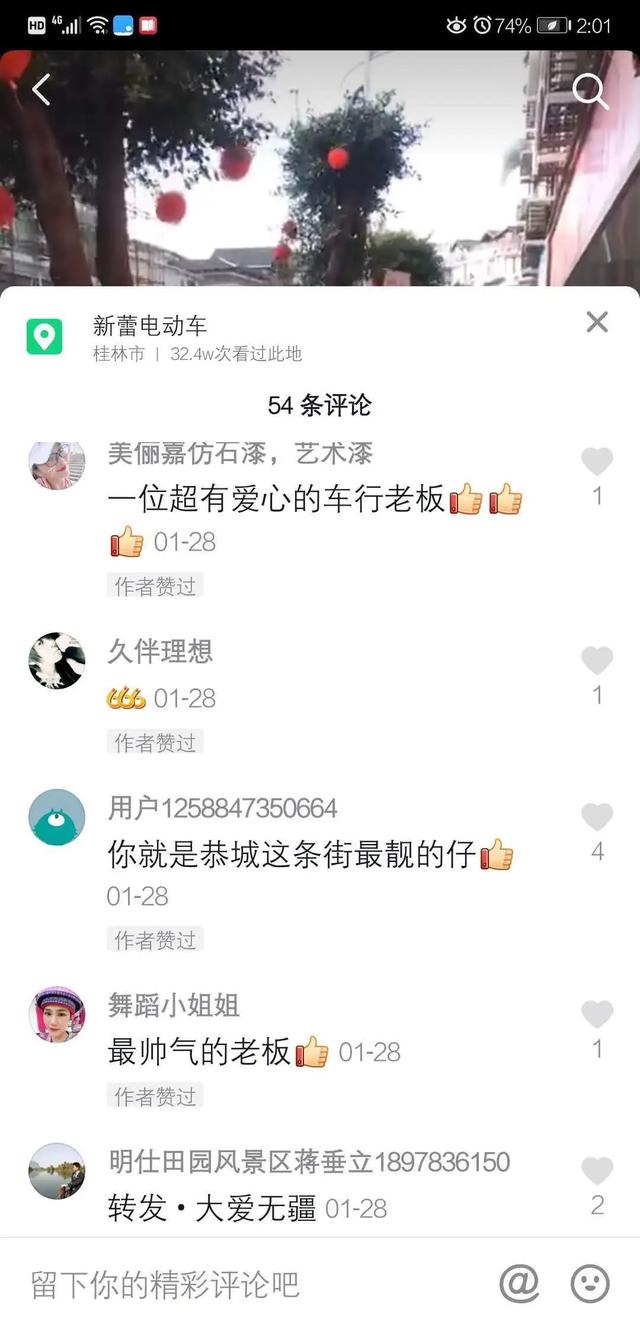Open search with the magnifier icon

click(590, 92)
